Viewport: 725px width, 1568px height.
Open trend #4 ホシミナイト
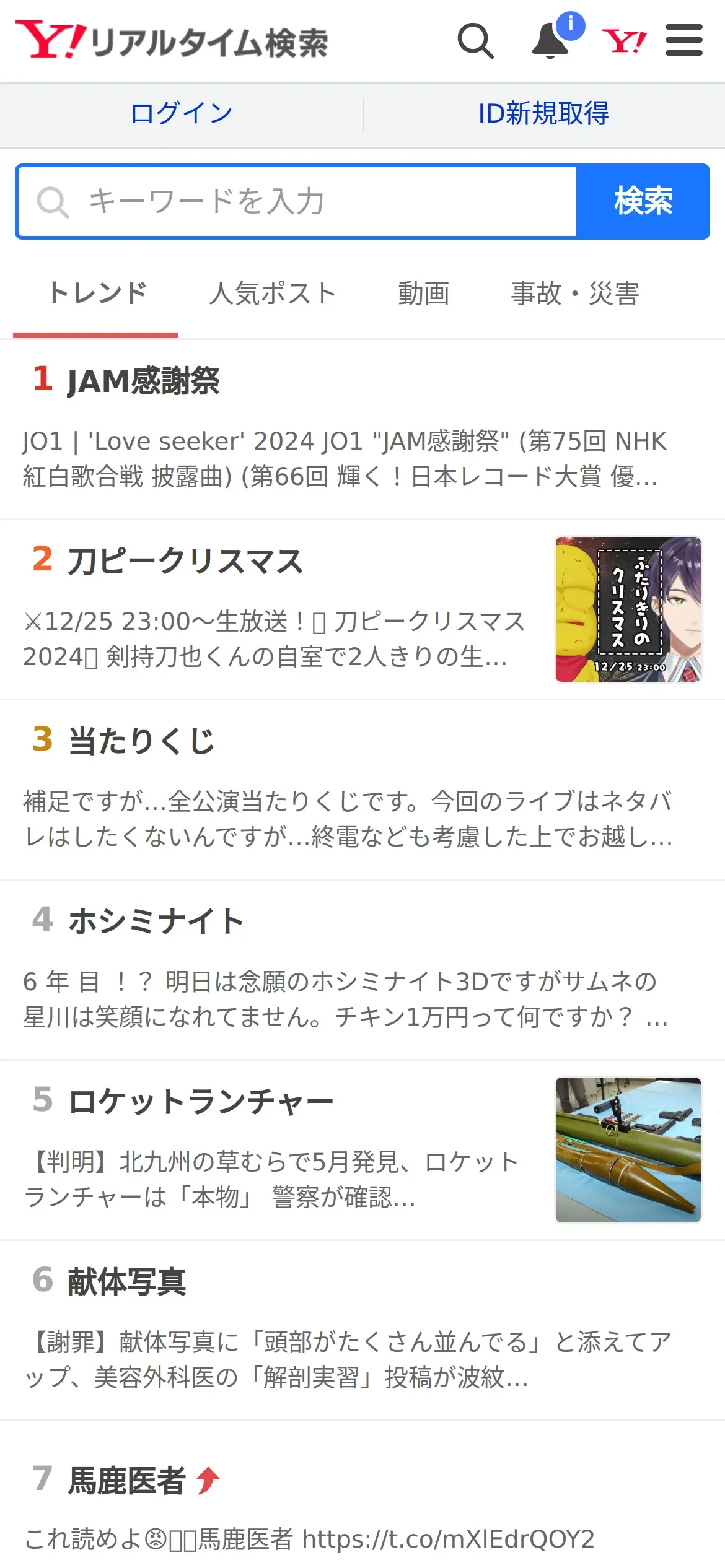(x=156, y=921)
